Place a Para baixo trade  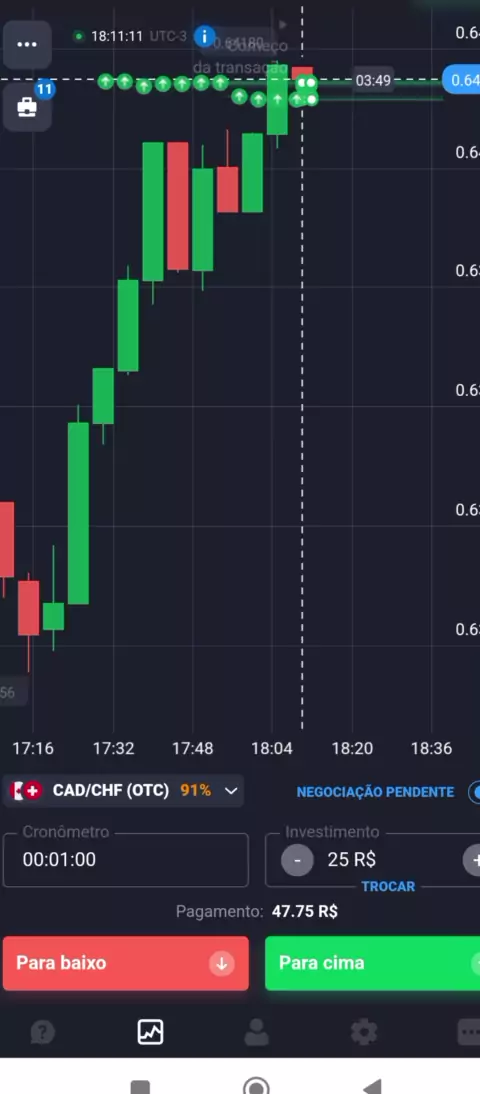pos(126,964)
